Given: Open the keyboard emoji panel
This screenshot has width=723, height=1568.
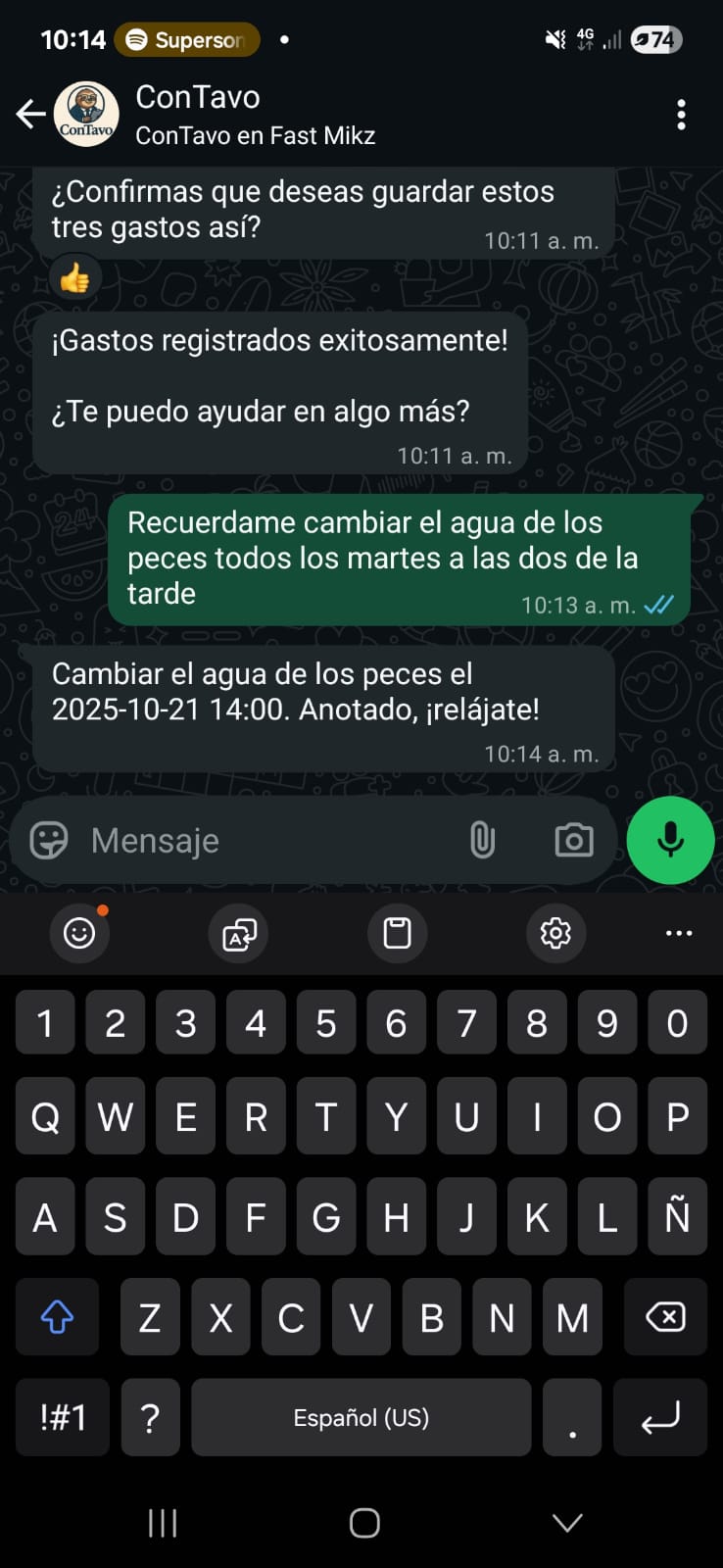Looking at the screenshot, I should pyautogui.click(x=79, y=933).
